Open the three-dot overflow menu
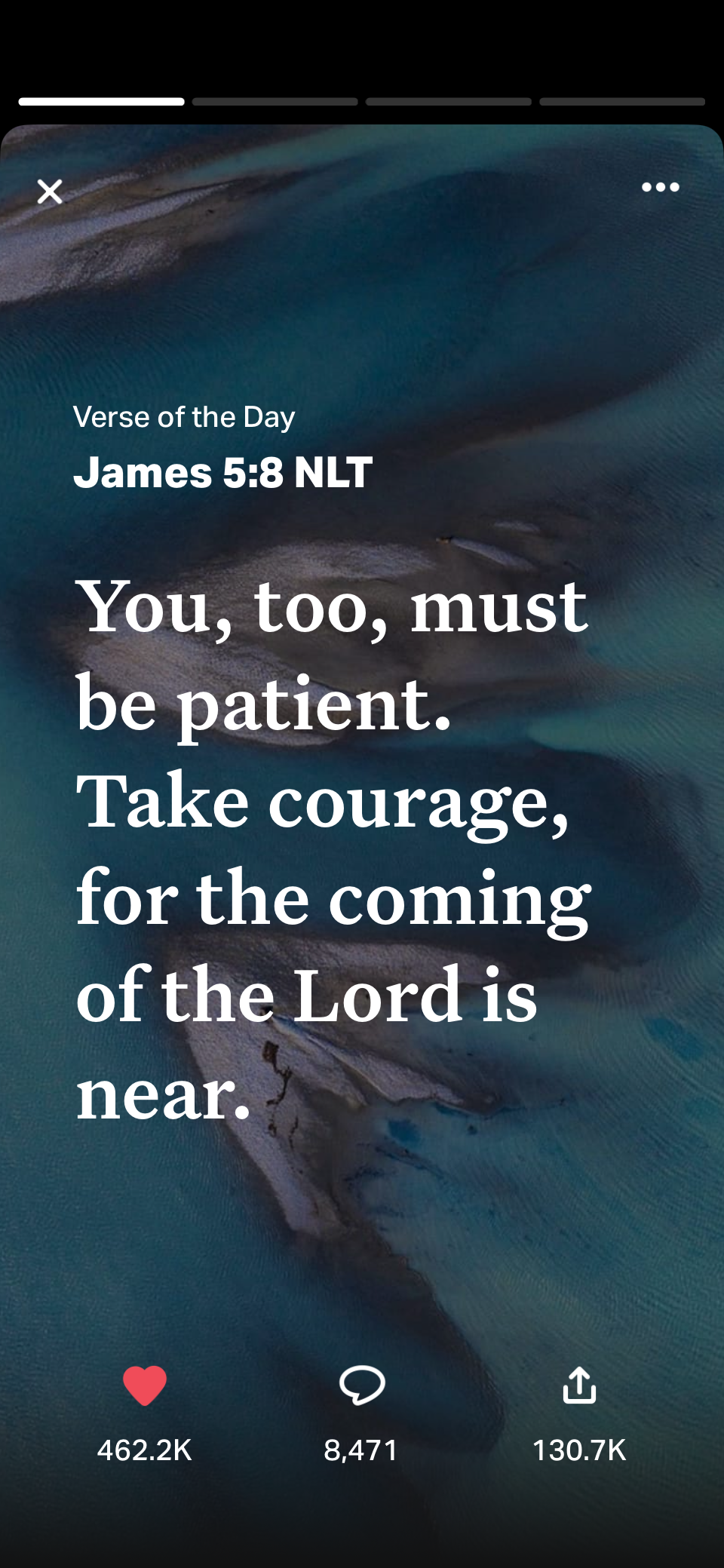 660,187
